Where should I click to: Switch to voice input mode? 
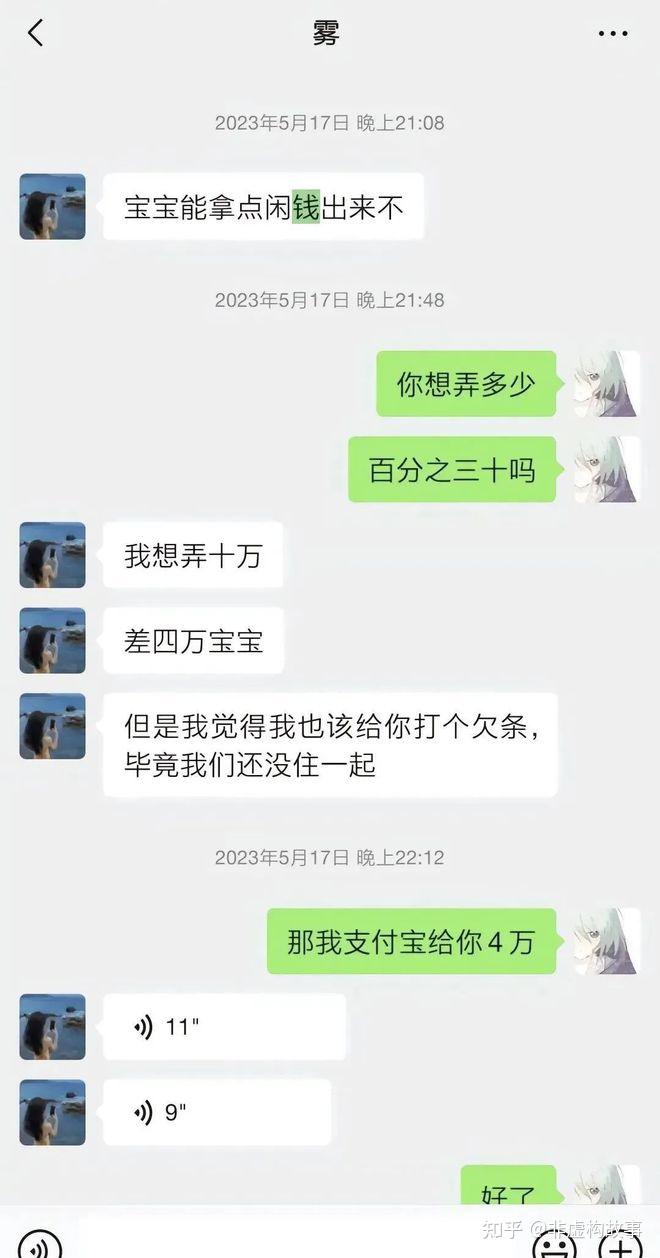click(40, 1244)
